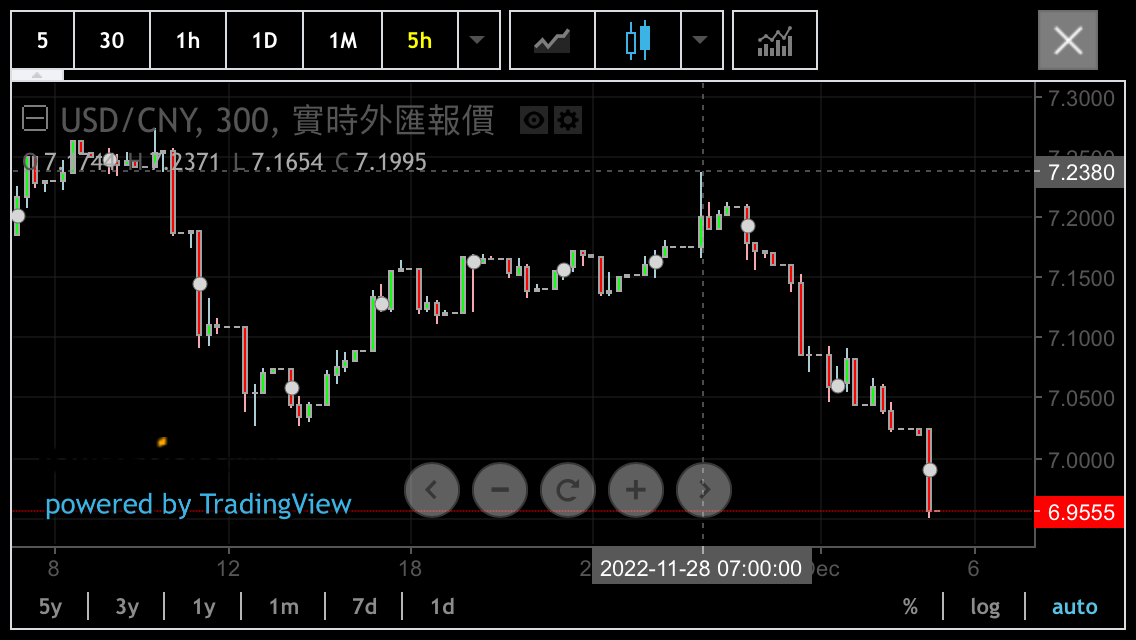Image resolution: width=1136 pixels, height=640 pixels.
Task: Open USD/CNY series settings gear
Action: 568,122
